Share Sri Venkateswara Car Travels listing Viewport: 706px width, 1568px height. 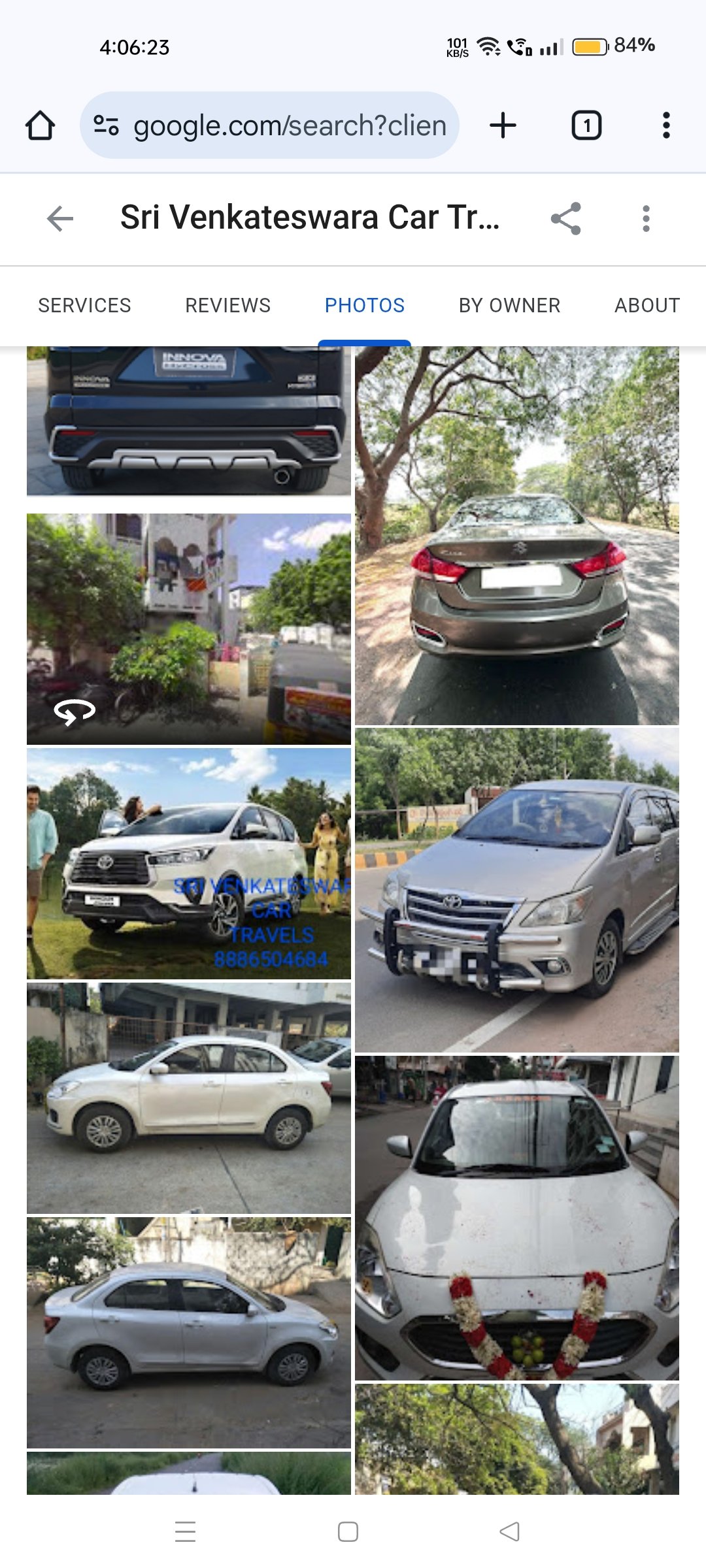(566, 218)
